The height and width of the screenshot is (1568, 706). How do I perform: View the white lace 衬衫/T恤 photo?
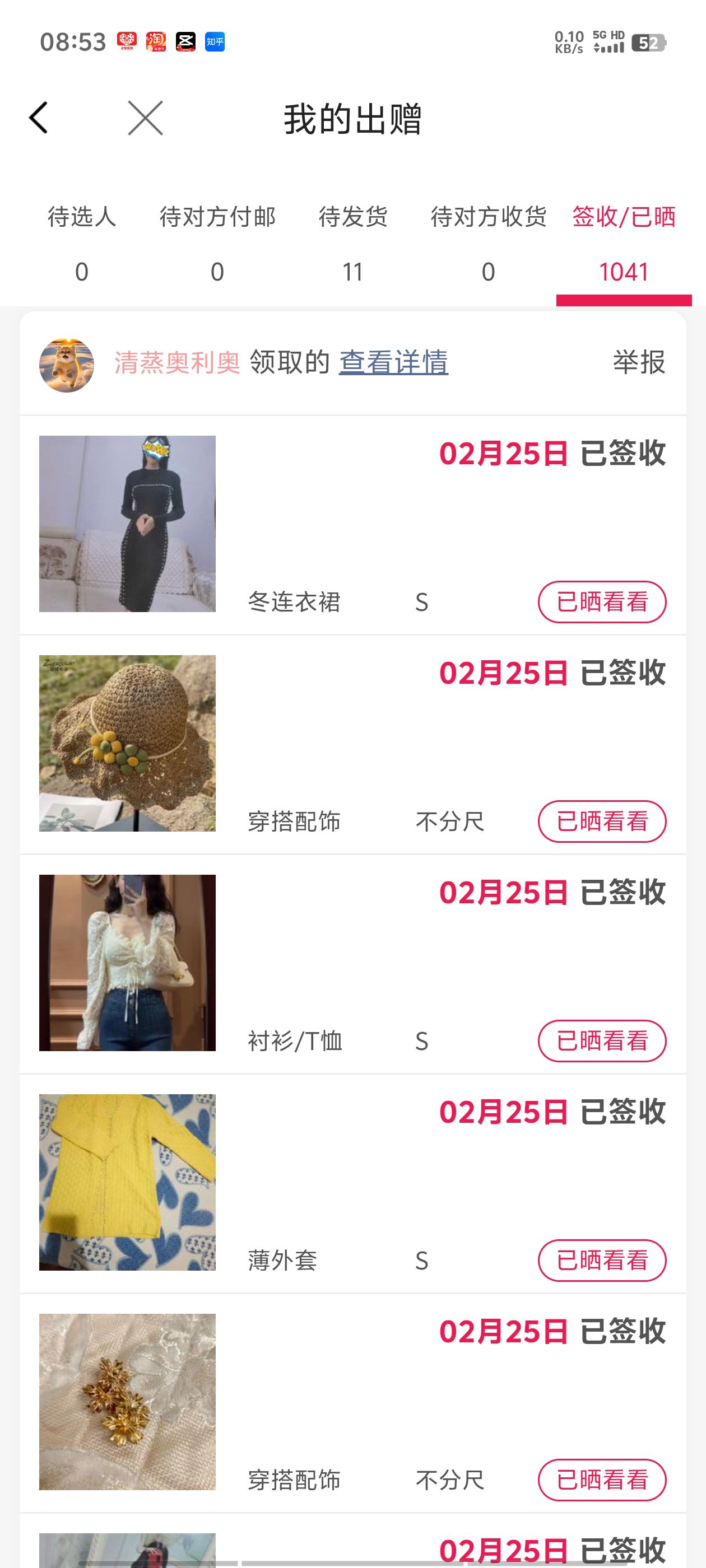[x=127, y=963]
